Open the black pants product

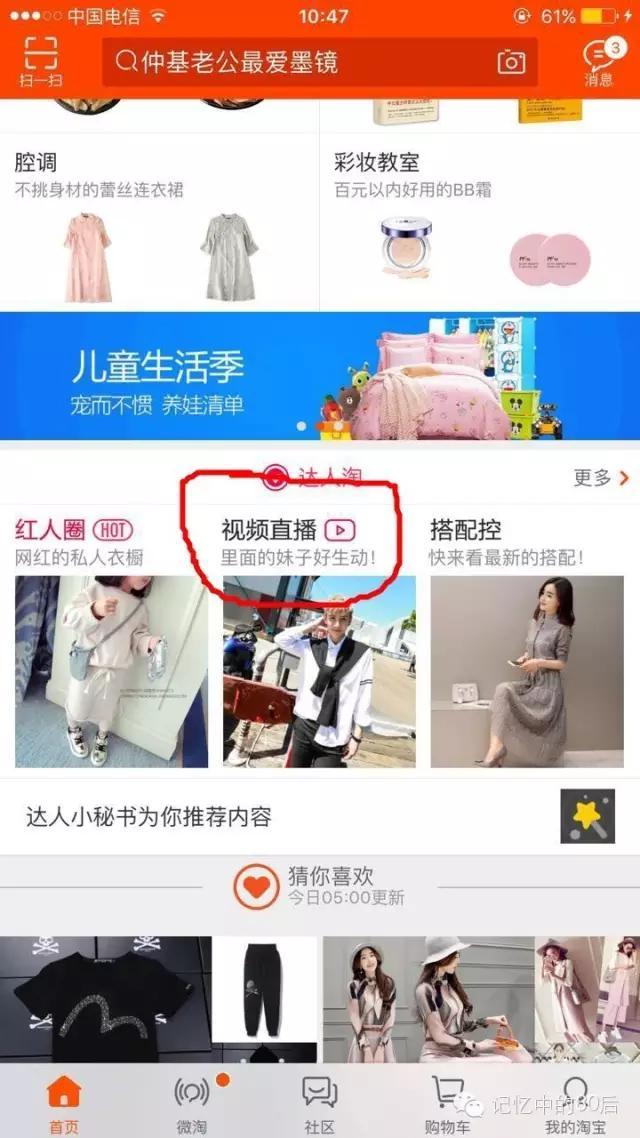pyautogui.click(x=265, y=1000)
